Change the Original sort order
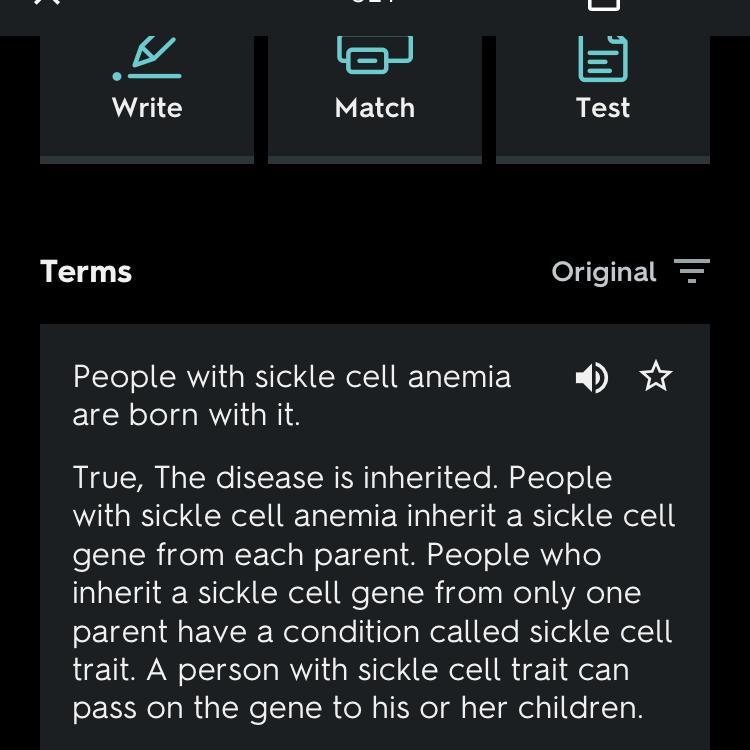The height and width of the screenshot is (750, 750). (630, 272)
